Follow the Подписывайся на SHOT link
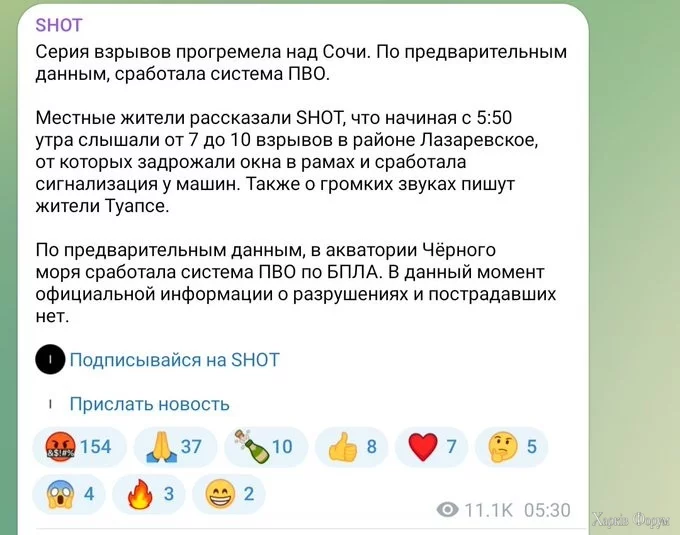Viewport: 680px width, 535px height. click(174, 360)
